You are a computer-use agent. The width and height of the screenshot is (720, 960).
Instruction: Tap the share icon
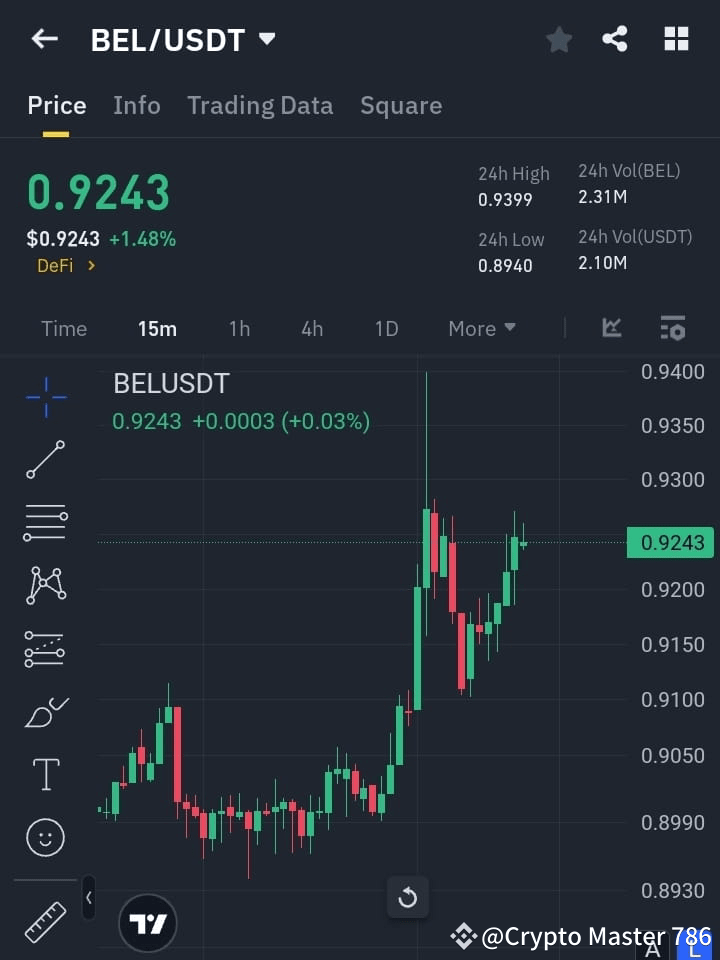(x=615, y=39)
